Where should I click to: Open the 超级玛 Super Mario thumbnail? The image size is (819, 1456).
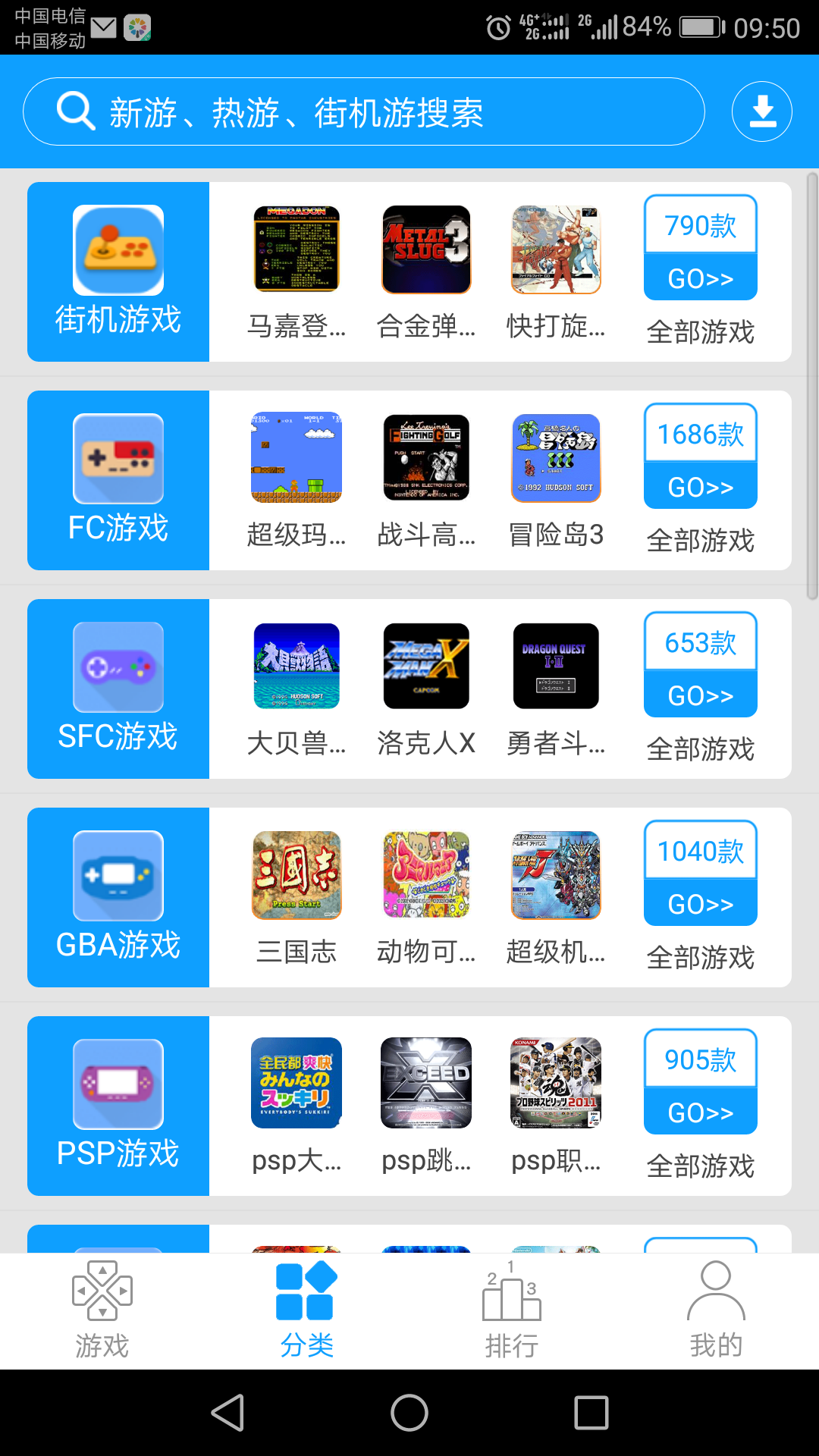[297, 457]
